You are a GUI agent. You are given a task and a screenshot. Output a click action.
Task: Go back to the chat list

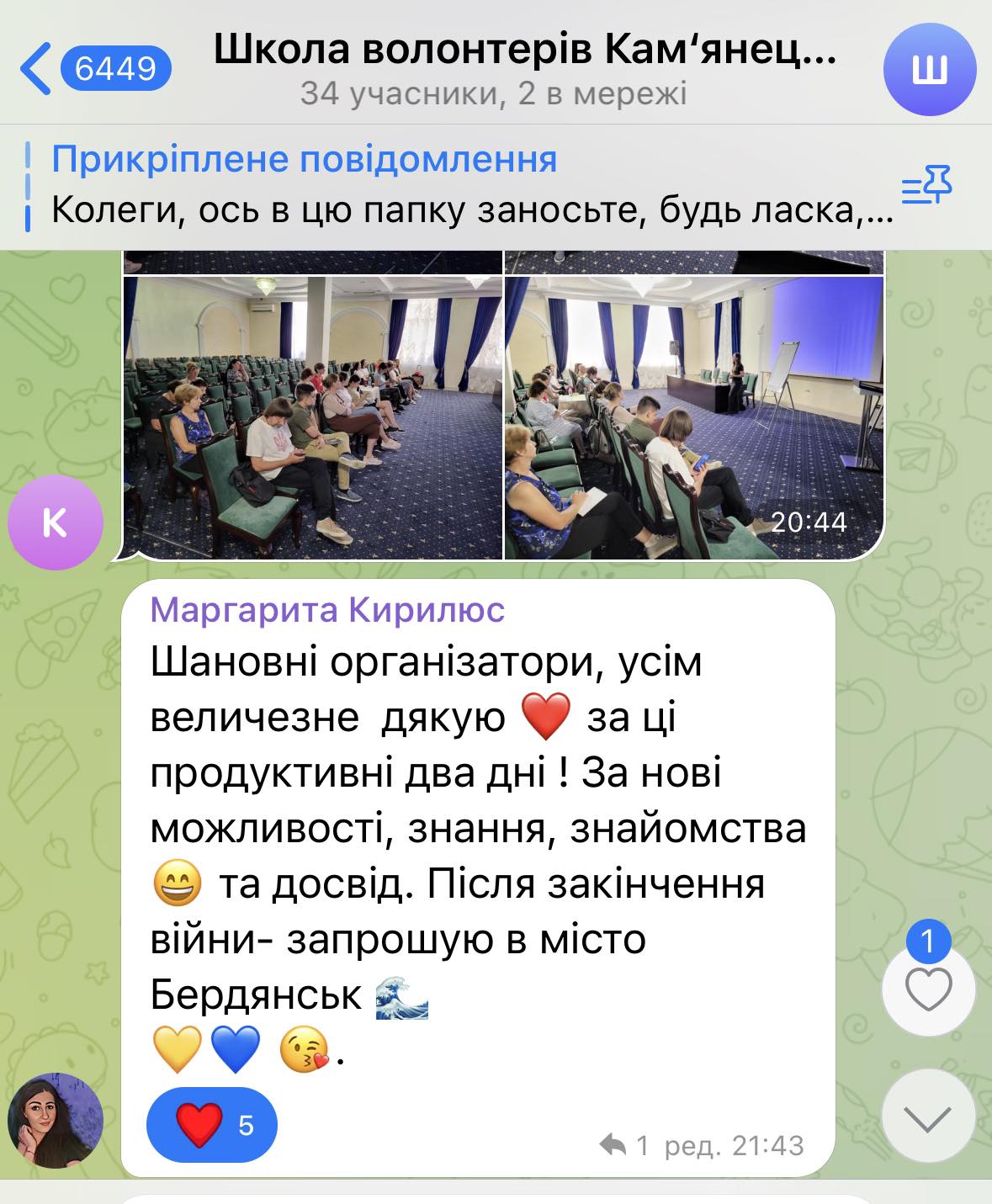tap(93, 68)
